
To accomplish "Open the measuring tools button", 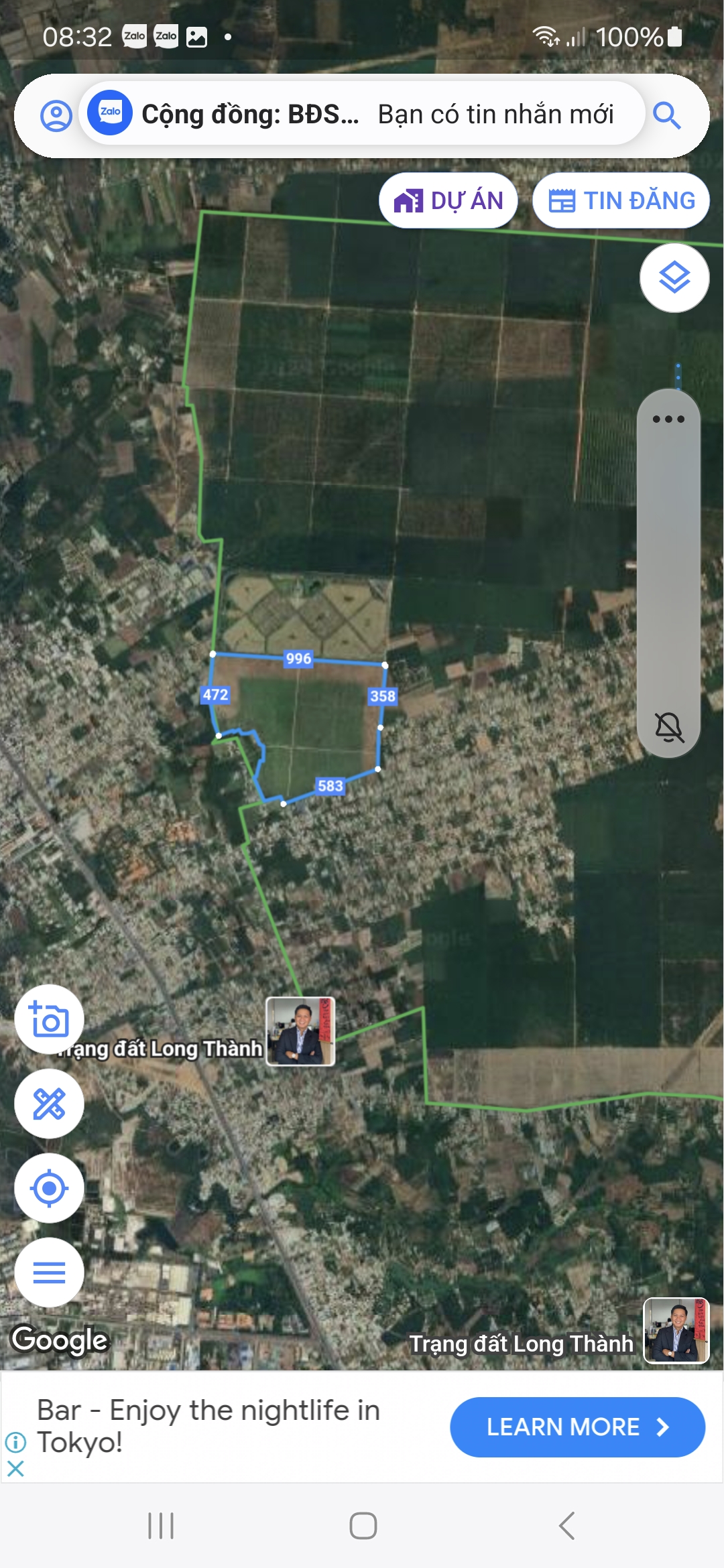I will click(50, 1104).
